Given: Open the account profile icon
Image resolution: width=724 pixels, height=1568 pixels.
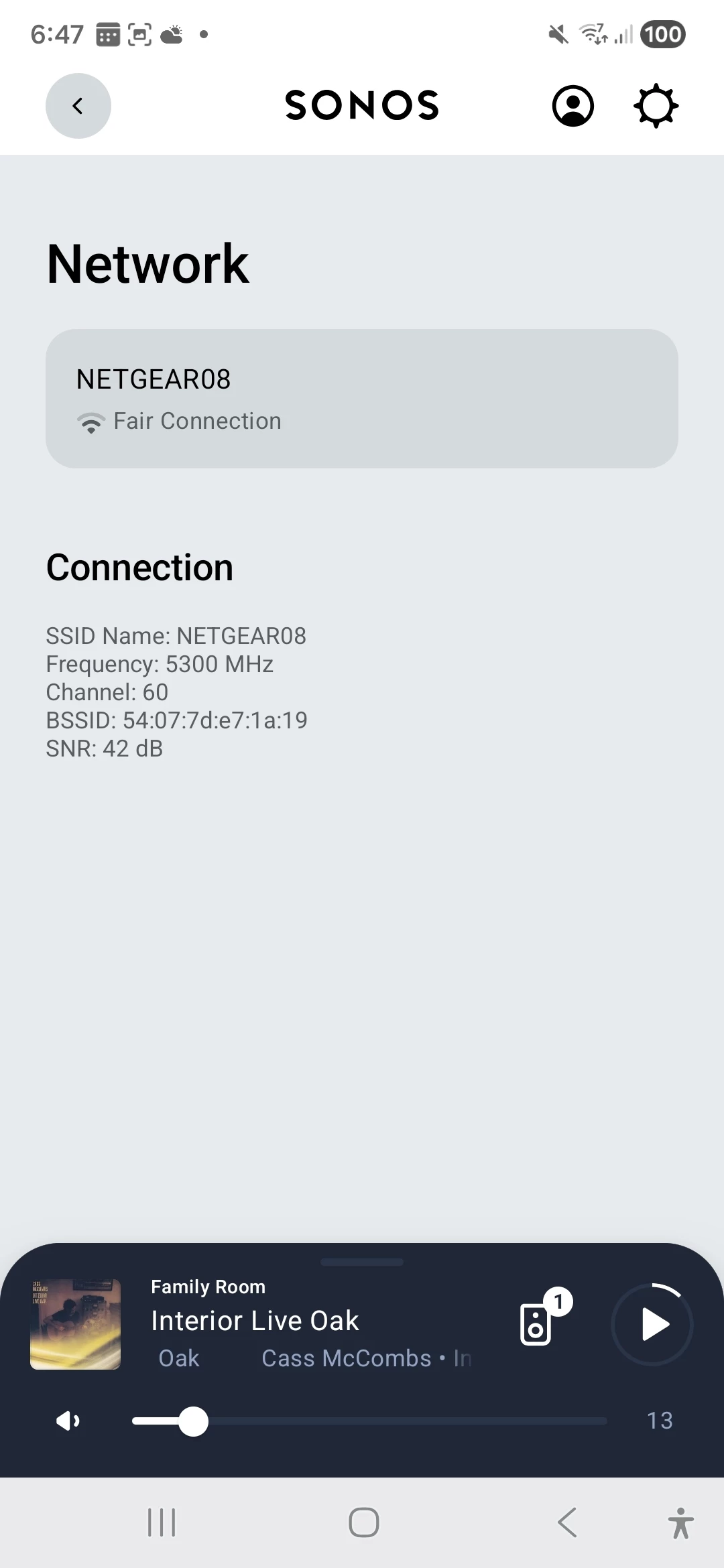Looking at the screenshot, I should pos(572,106).
